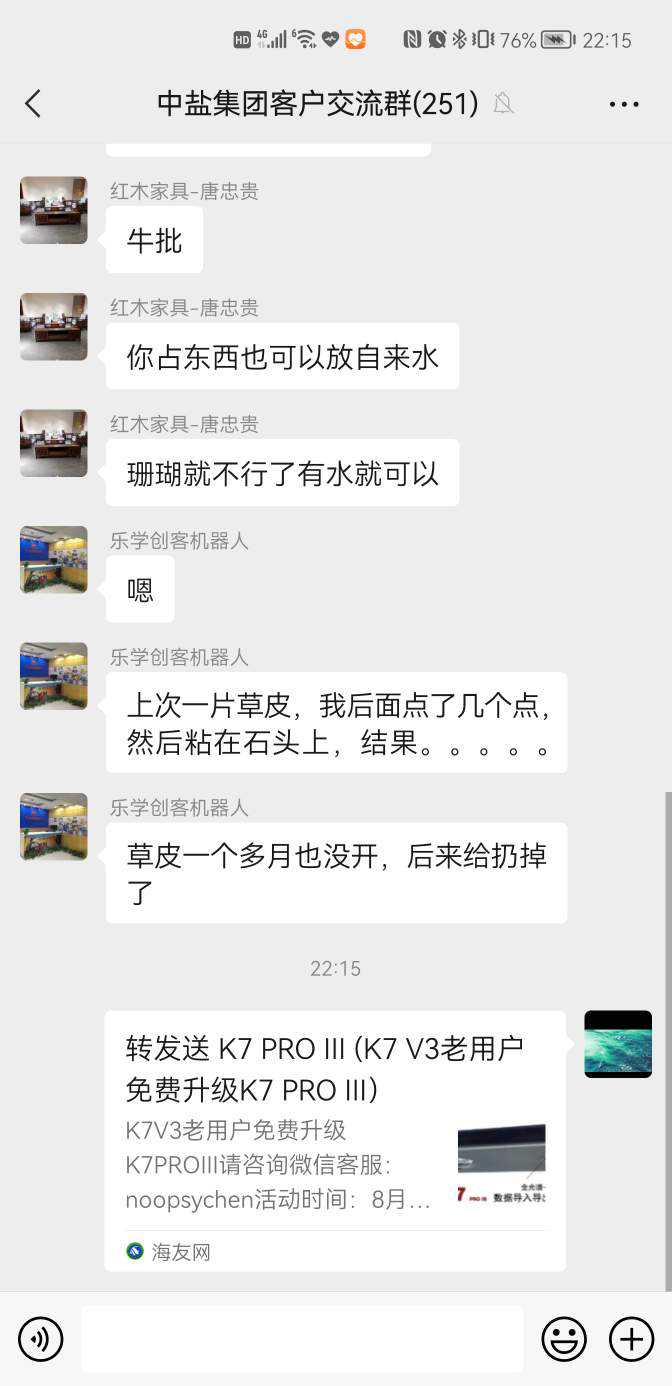
Task: Switch to voice message input
Action: (41, 1338)
